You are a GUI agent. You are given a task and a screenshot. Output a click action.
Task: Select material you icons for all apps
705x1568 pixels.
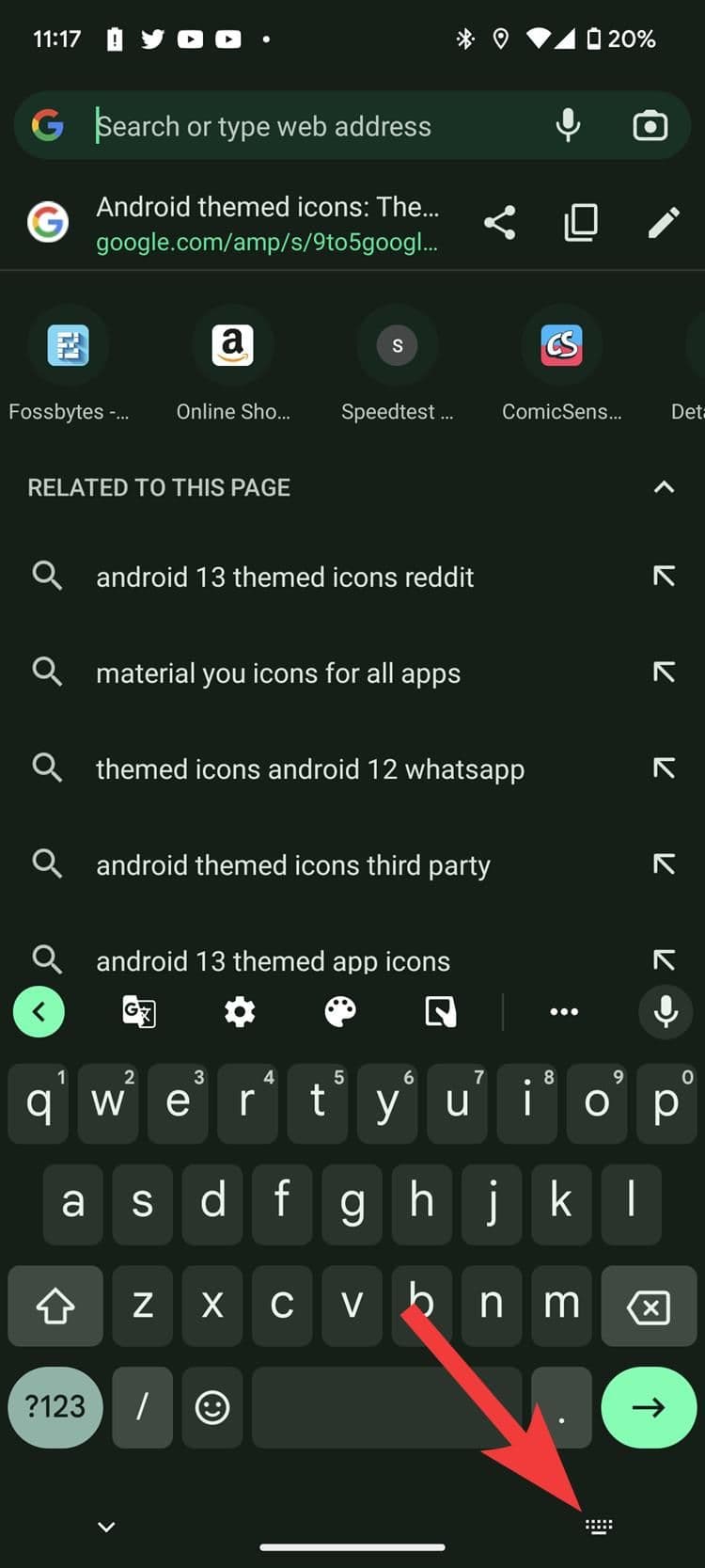278,673
